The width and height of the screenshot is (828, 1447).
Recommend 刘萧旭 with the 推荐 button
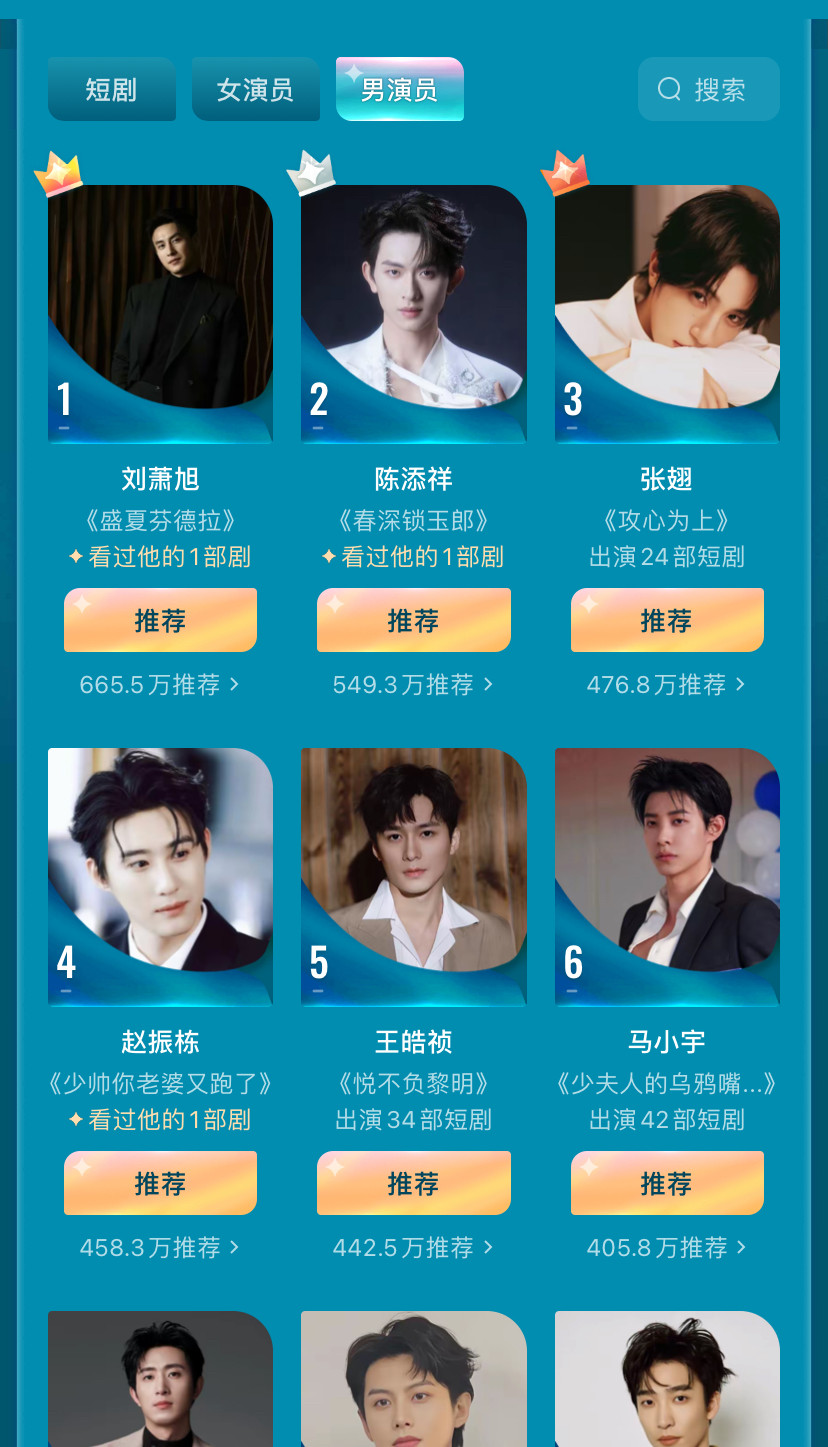pos(160,621)
